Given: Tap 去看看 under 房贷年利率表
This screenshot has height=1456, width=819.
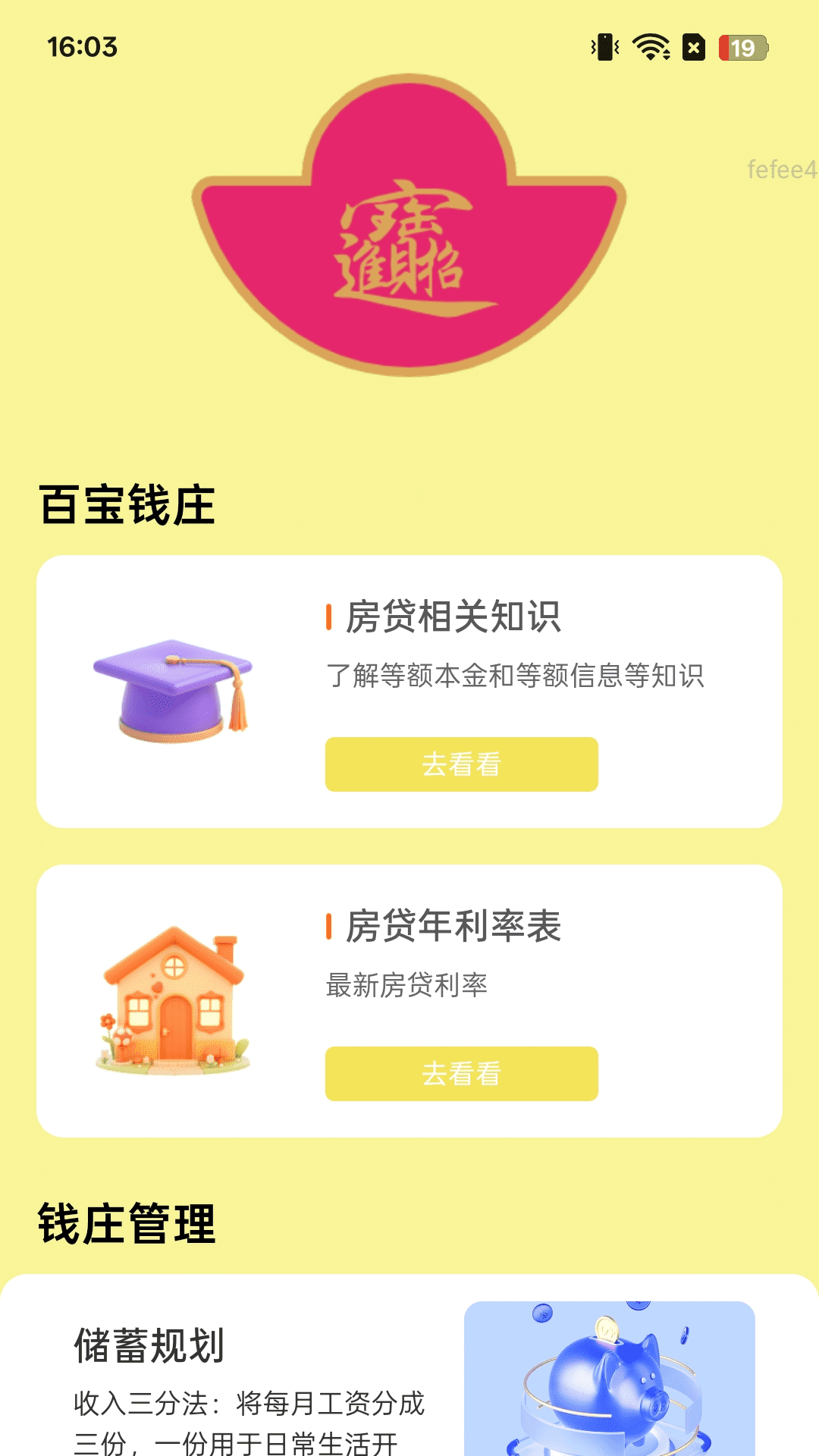Looking at the screenshot, I should (461, 1074).
